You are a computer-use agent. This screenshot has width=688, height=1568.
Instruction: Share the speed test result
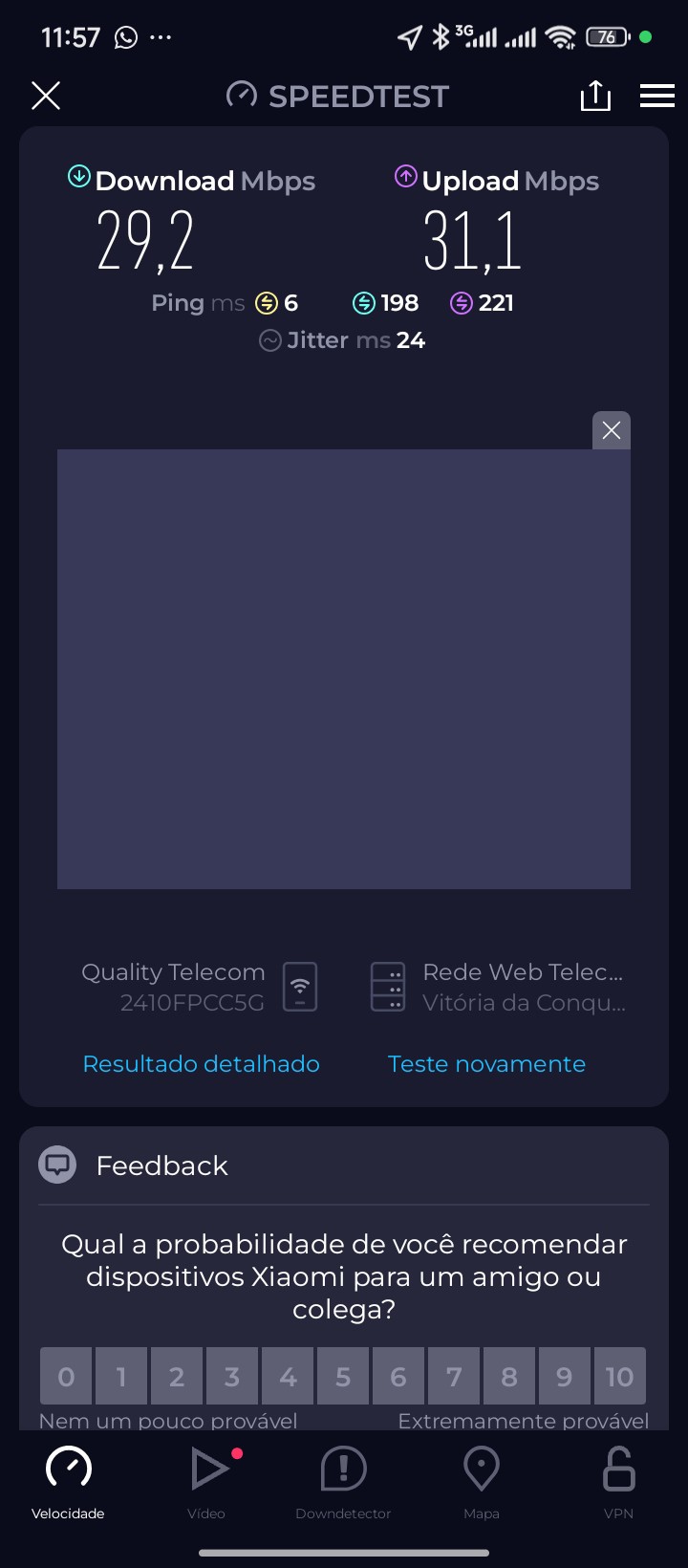(x=595, y=96)
